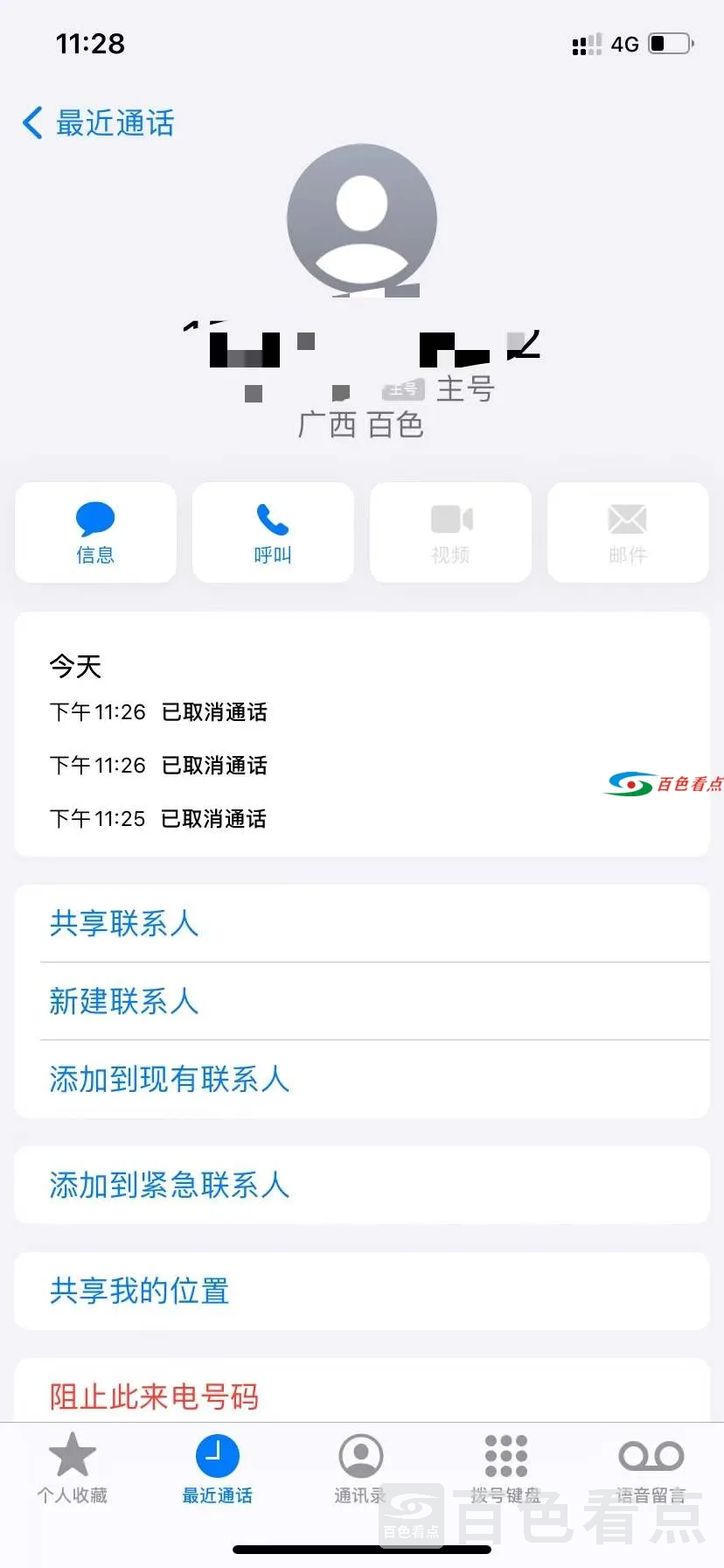Send a message via 信息 button
Image resolution: width=724 pixels, height=1568 pixels.
click(95, 532)
